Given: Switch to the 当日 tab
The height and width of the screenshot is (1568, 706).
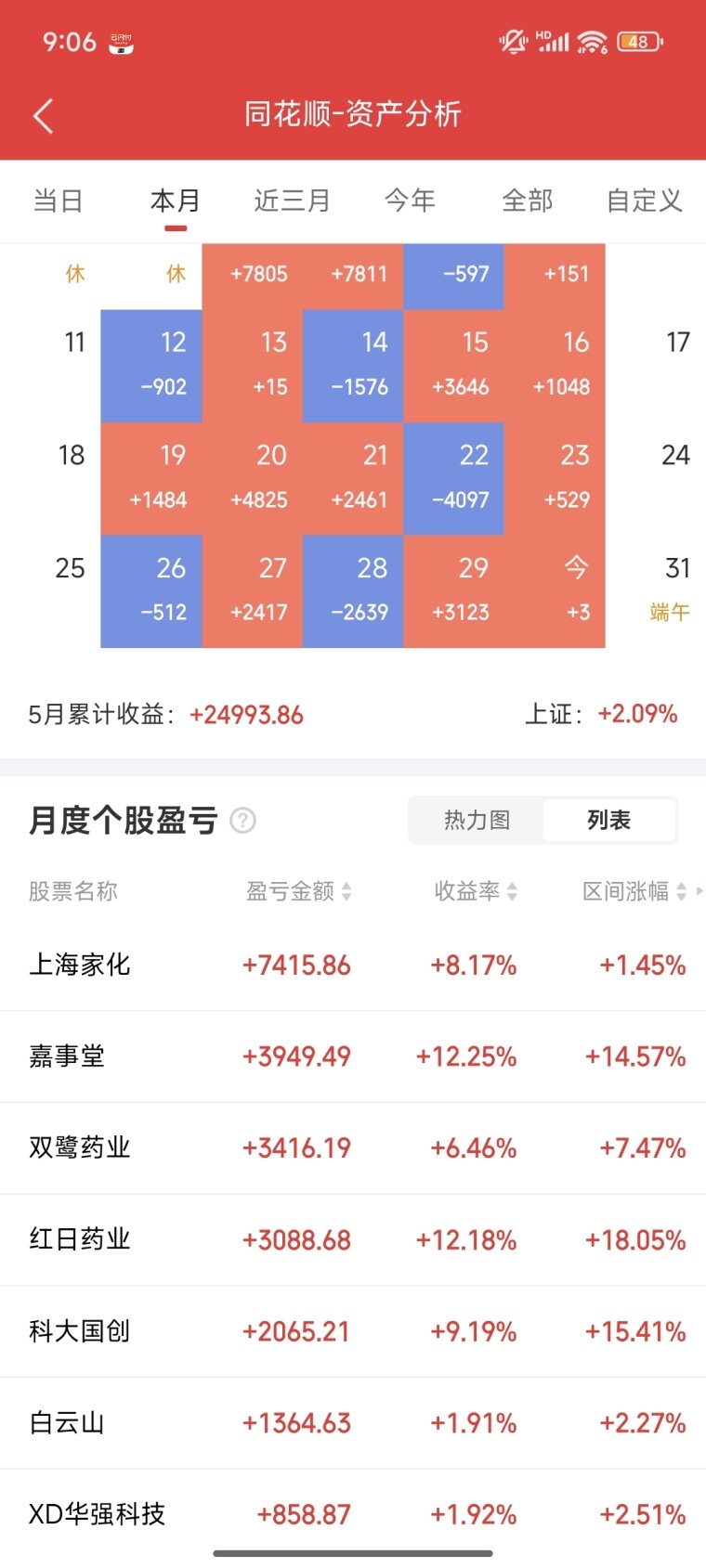Looking at the screenshot, I should (58, 201).
